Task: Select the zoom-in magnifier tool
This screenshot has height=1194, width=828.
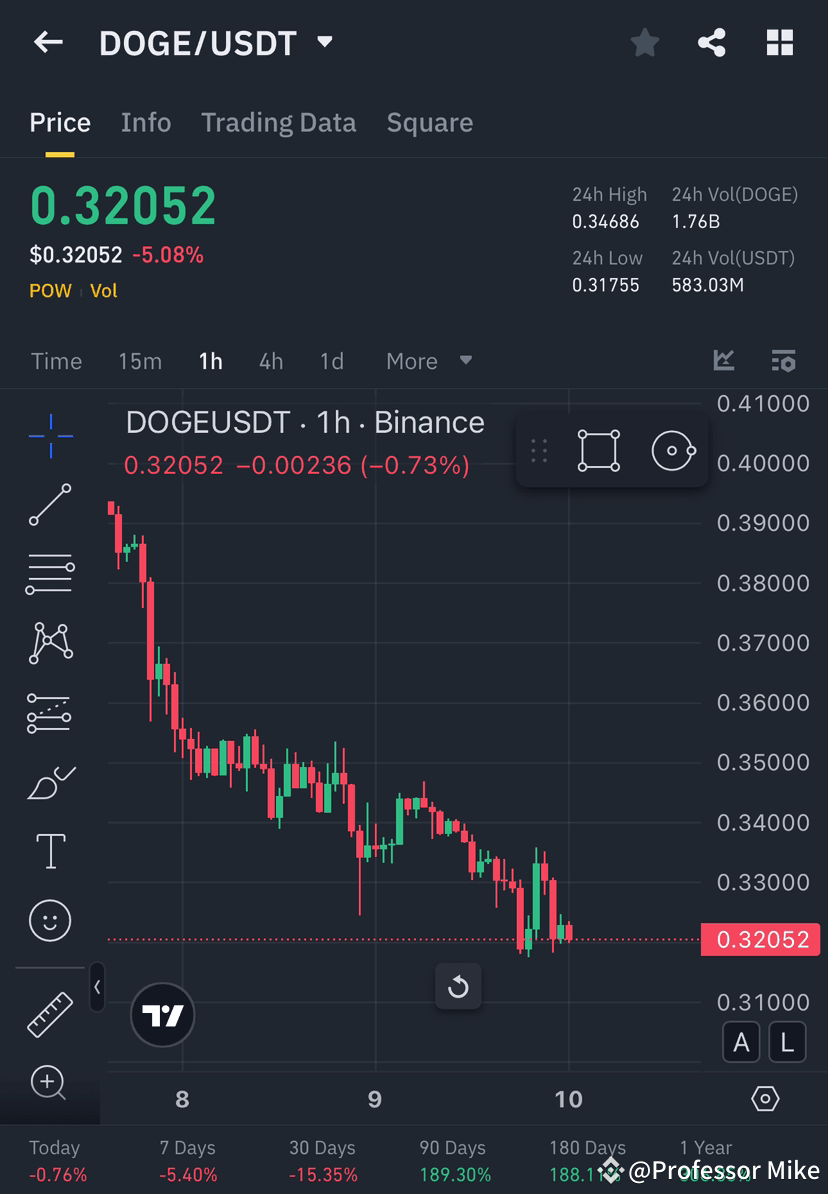Action: tap(50, 1083)
